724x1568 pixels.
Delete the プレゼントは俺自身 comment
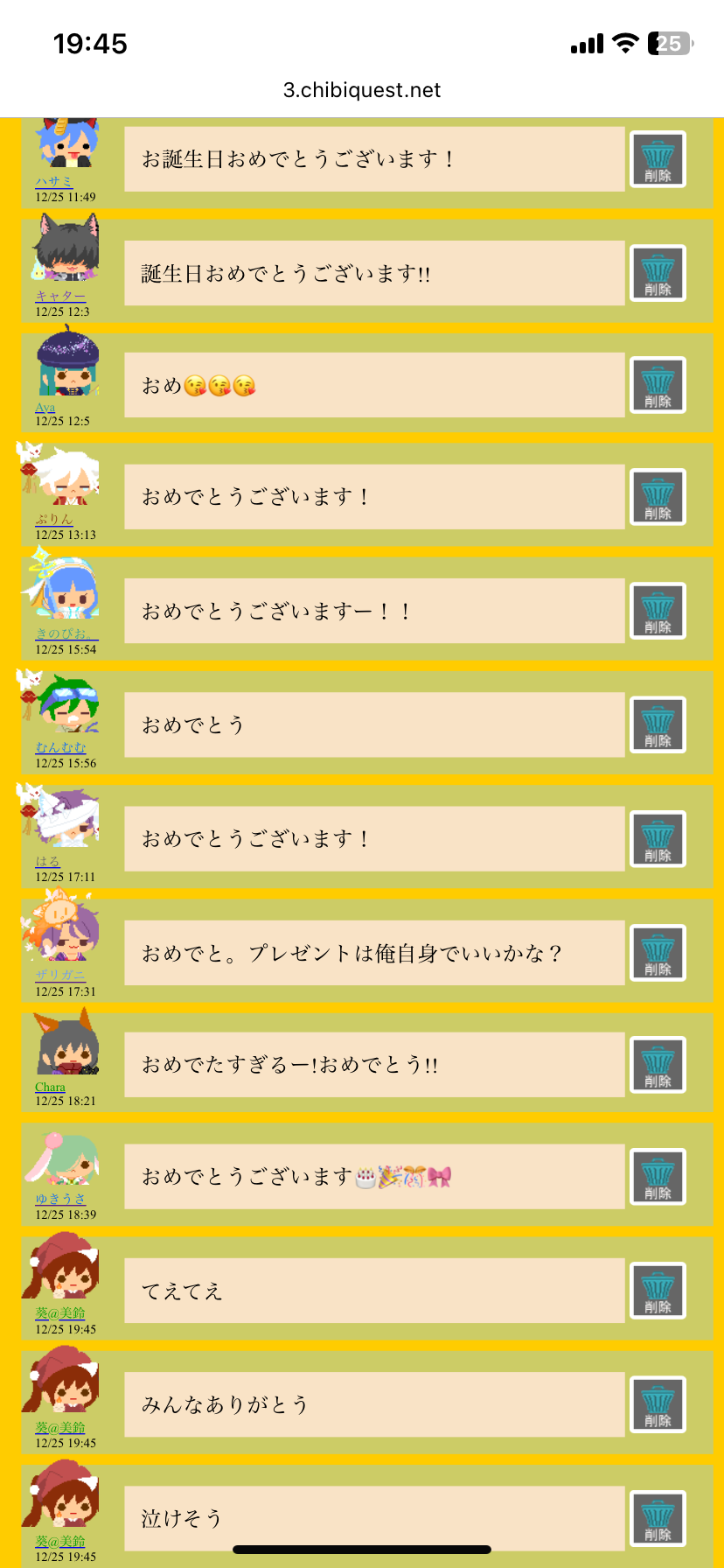pos(658,954)
